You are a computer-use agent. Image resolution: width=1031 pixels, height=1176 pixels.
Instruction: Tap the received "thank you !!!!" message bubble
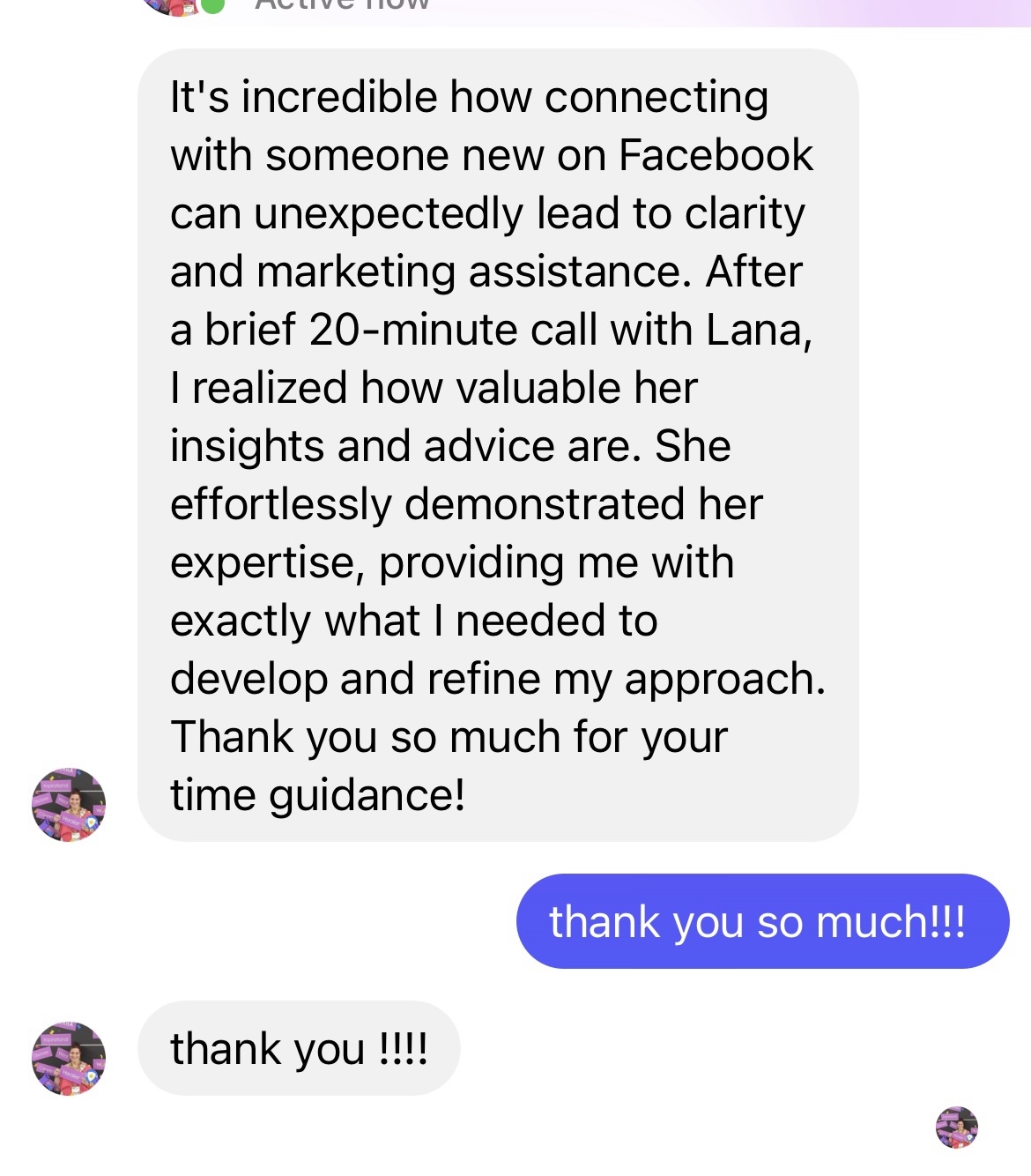299,1048
